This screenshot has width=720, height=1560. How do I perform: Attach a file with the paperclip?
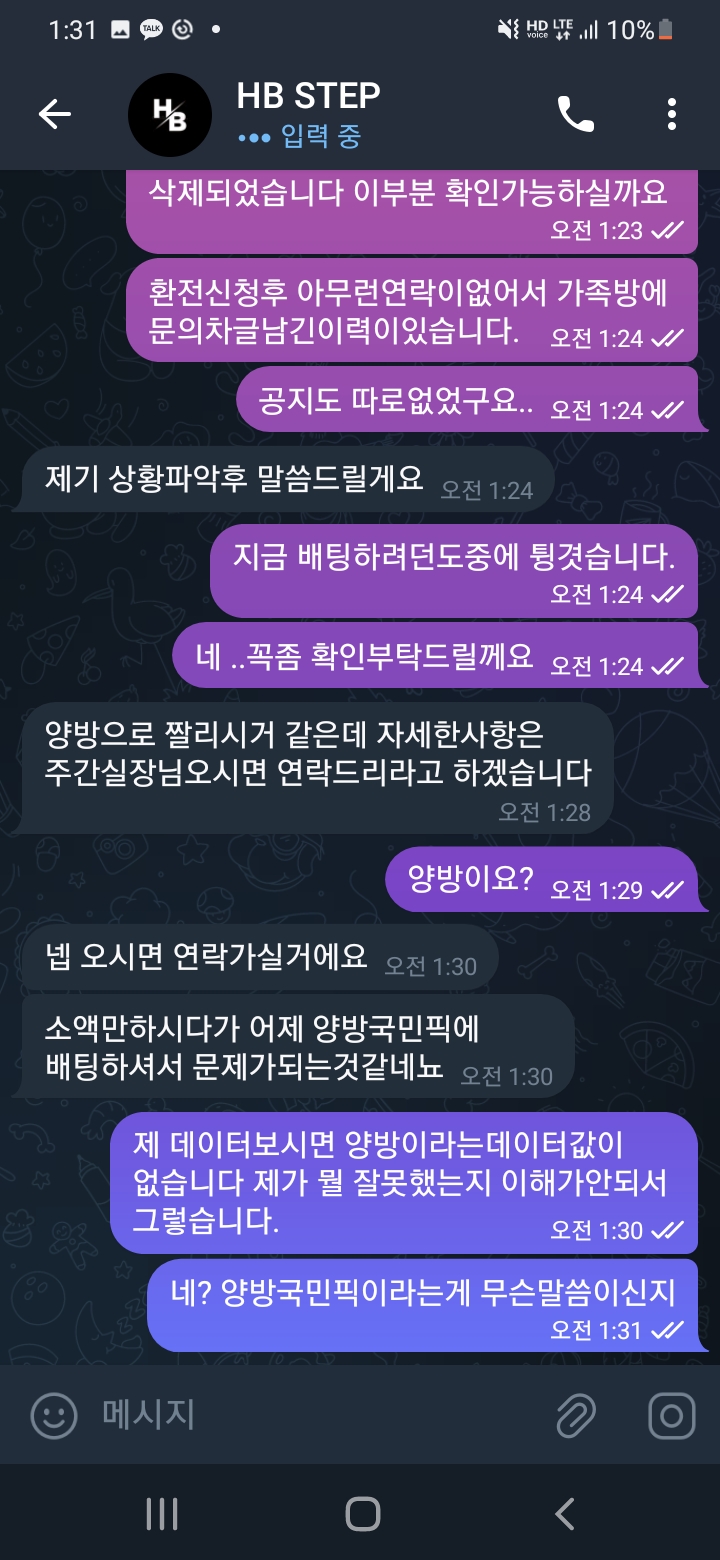pos(576,1415)
